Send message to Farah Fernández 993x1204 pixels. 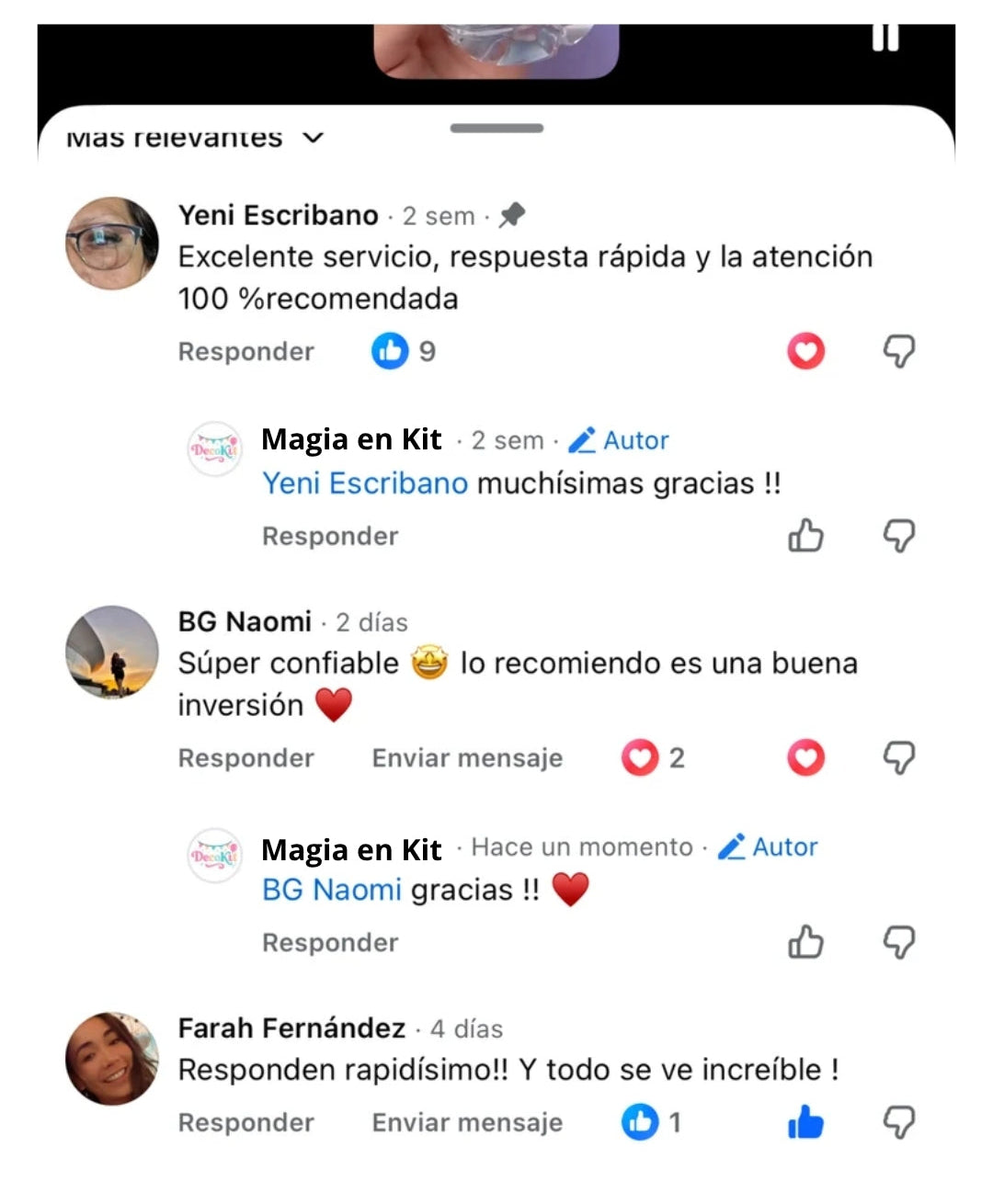467,1122
